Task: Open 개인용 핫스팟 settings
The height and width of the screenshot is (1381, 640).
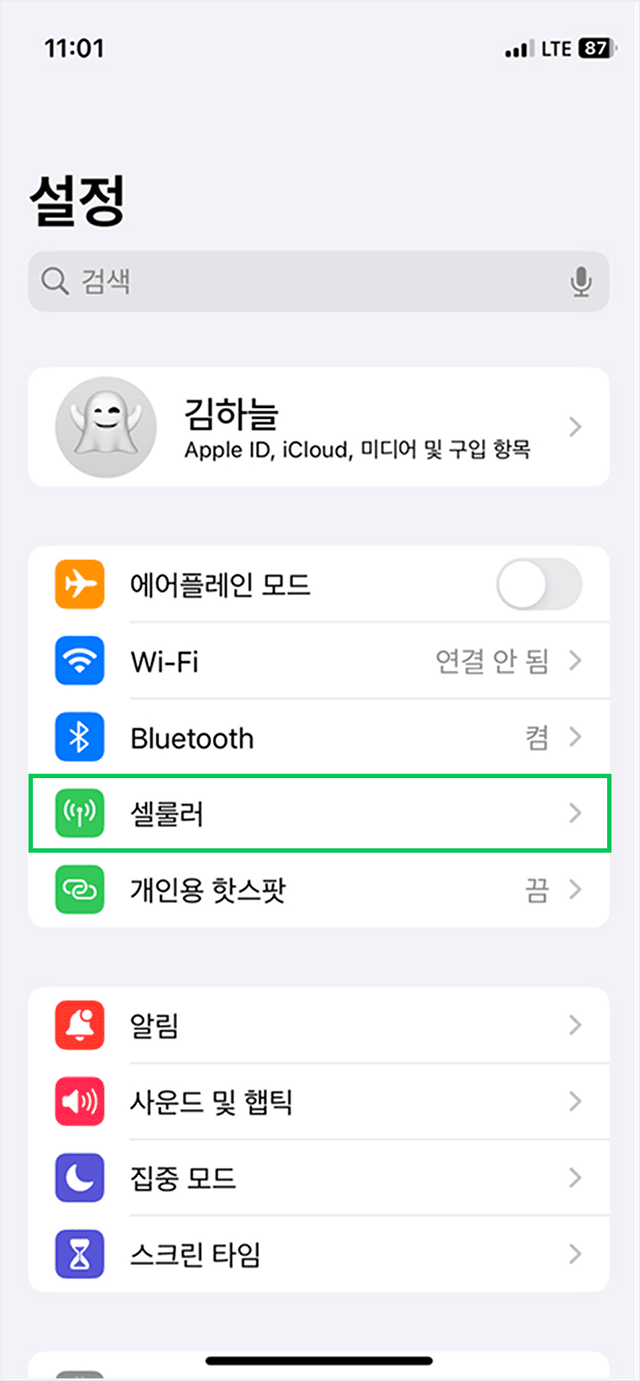Action: click(x=318, y=889)
